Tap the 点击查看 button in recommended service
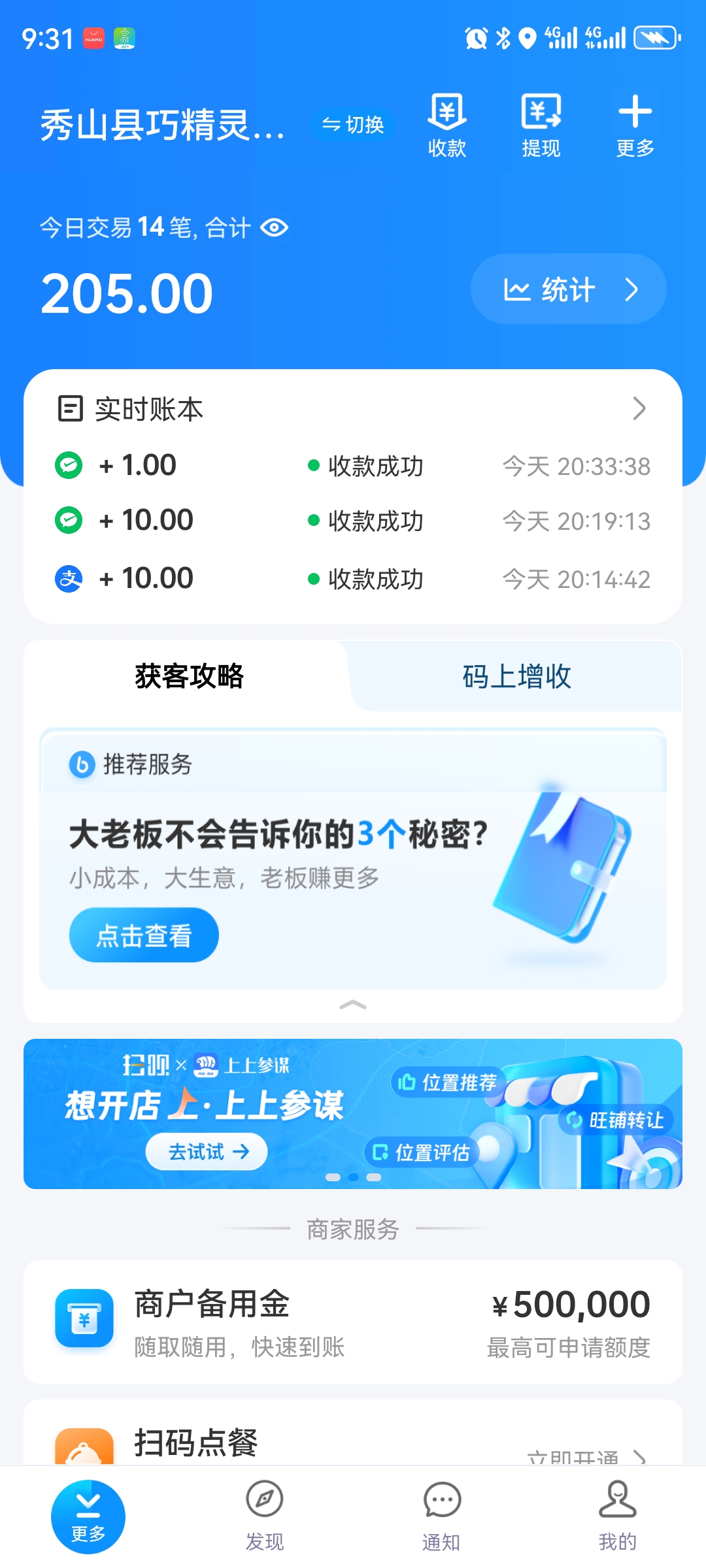Image resolution: width=706 pixels, height=1568 pixels. [144, 935]
